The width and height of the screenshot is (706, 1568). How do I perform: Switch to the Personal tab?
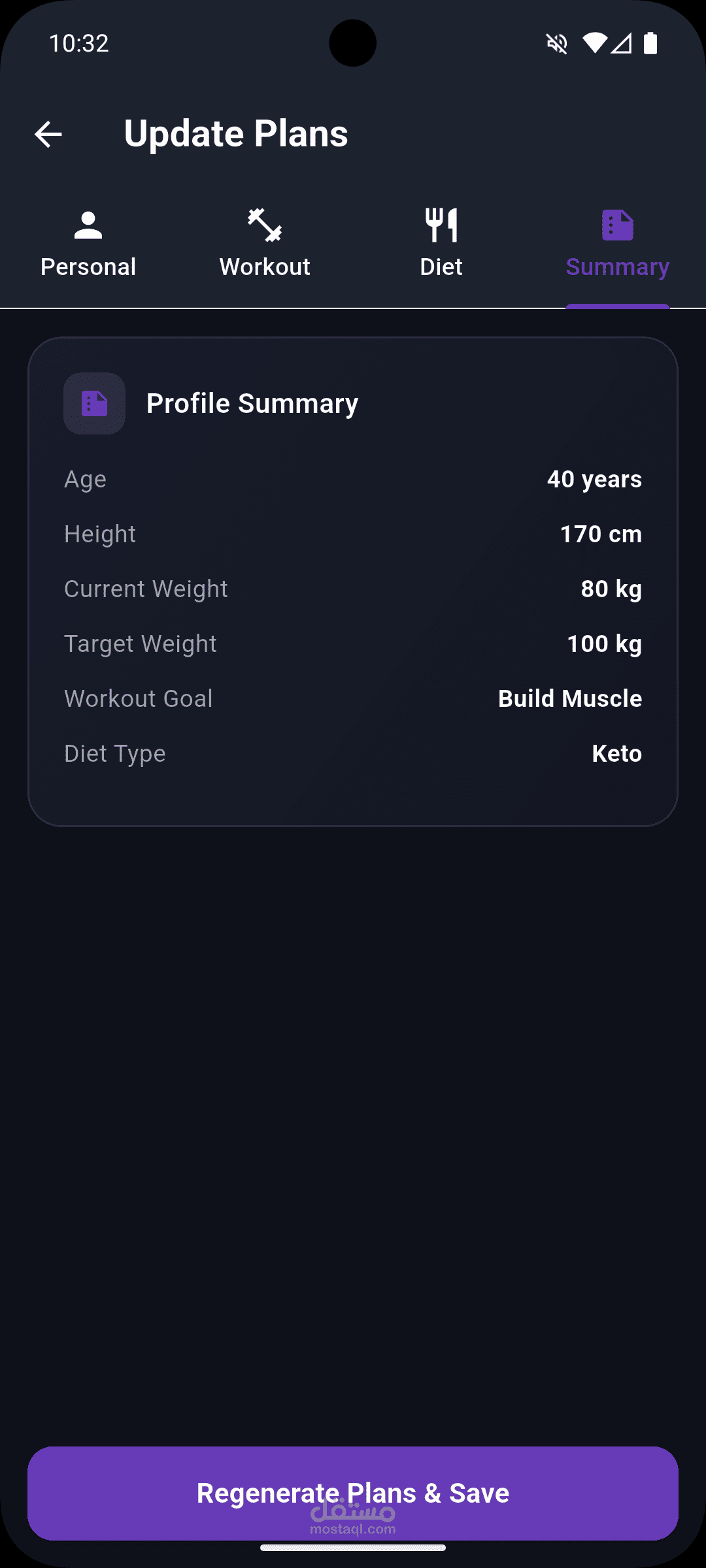click(x=88, y=245)
